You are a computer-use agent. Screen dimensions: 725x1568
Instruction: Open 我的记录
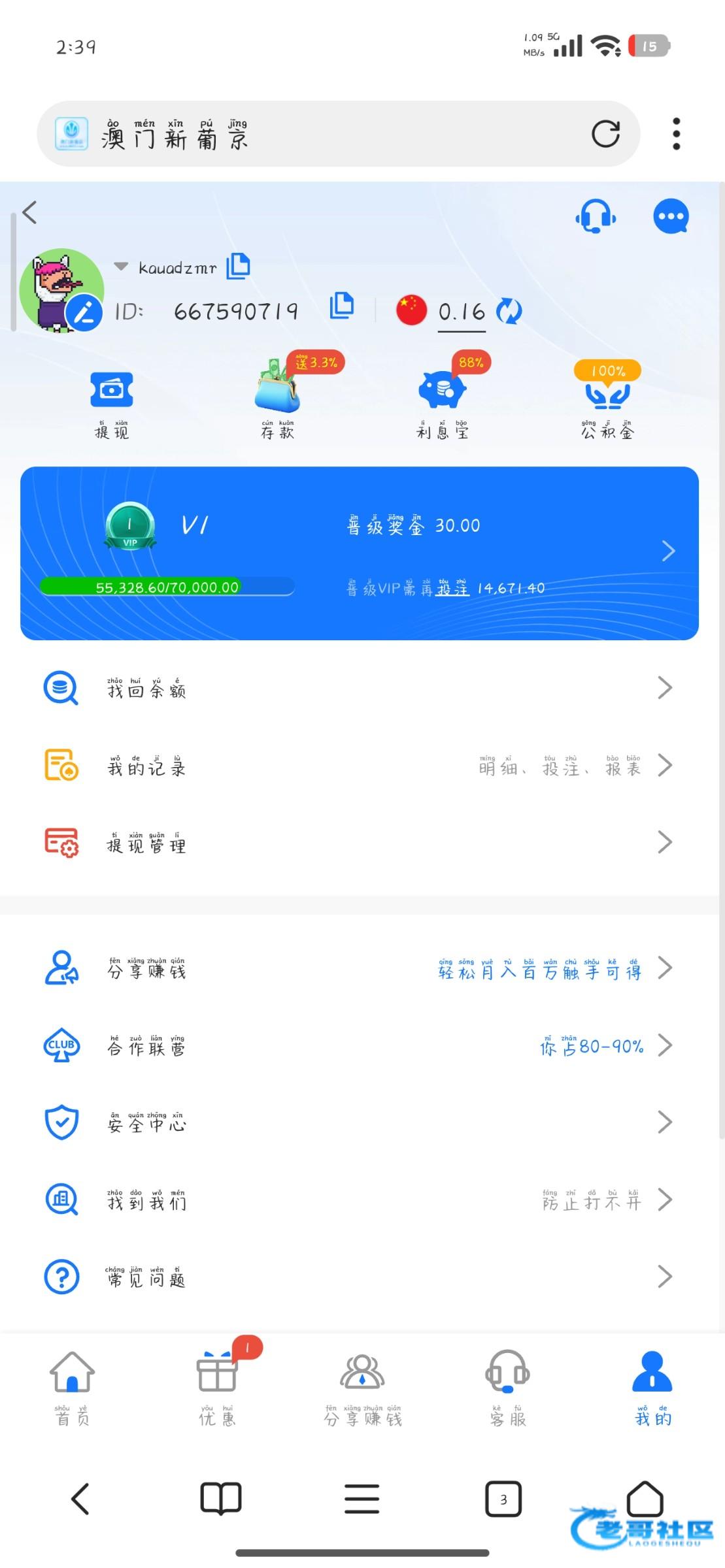pos(360,765)
